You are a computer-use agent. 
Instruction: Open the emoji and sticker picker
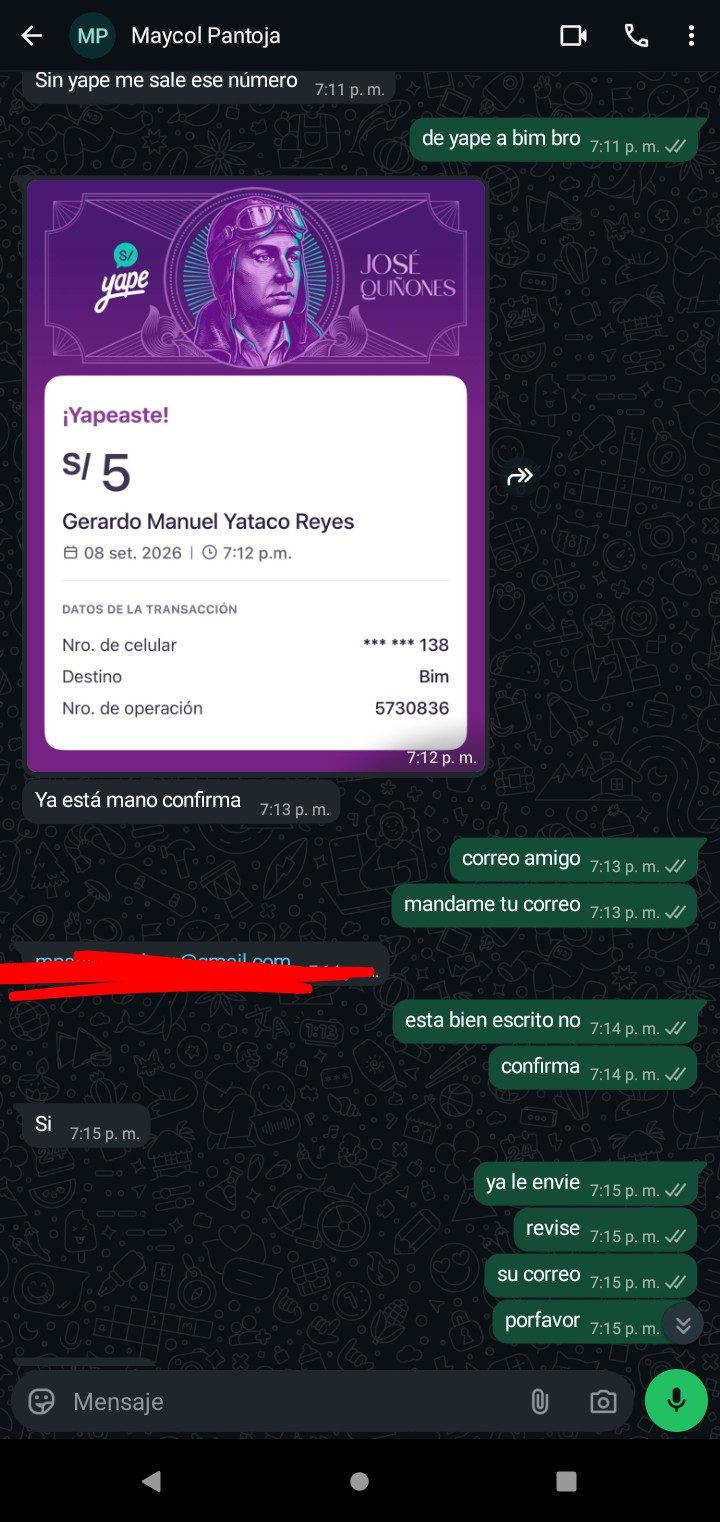coord(41,1401)
